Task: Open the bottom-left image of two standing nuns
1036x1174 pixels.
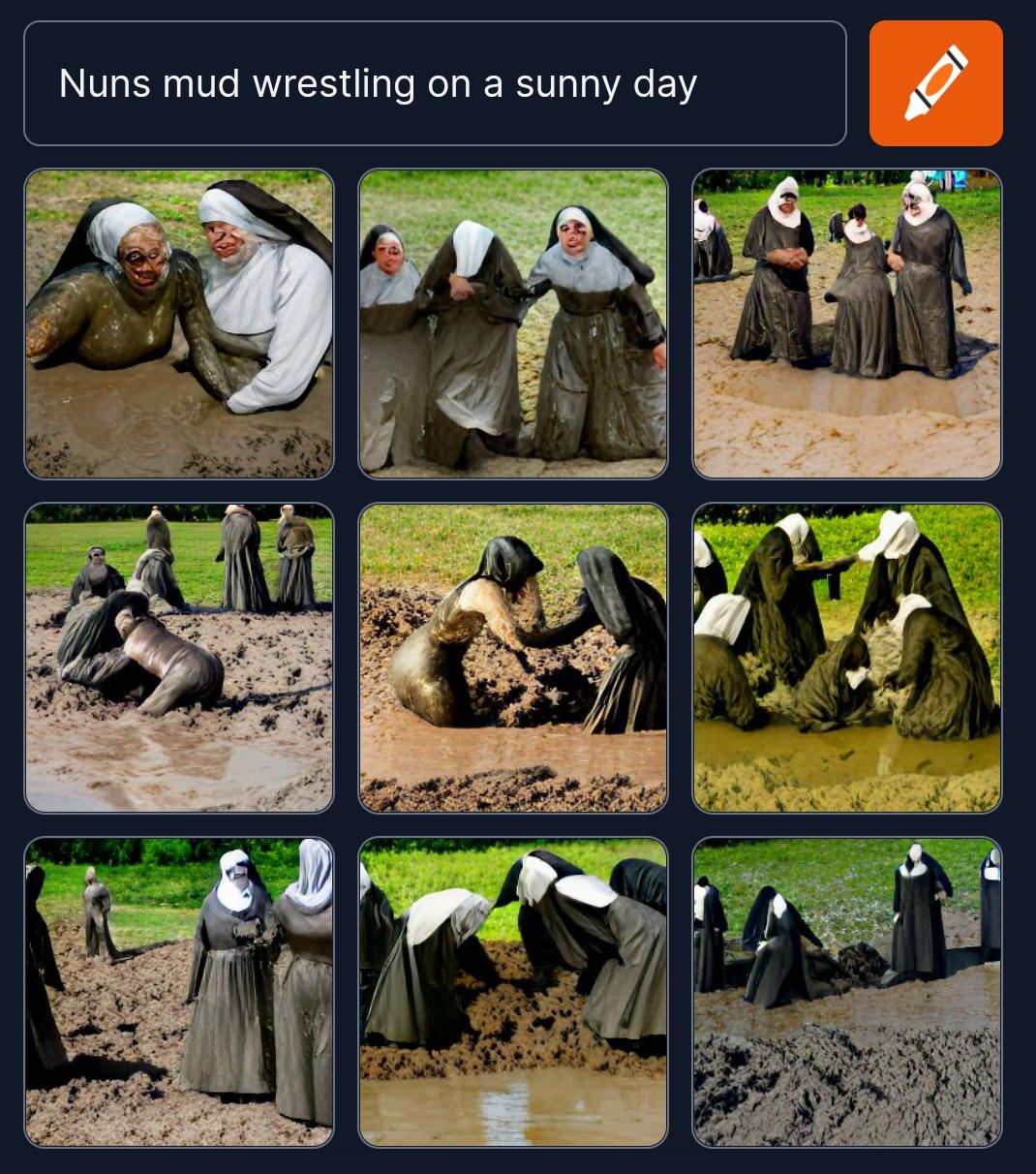Action: pyautogui.click(x=179, y=992)
